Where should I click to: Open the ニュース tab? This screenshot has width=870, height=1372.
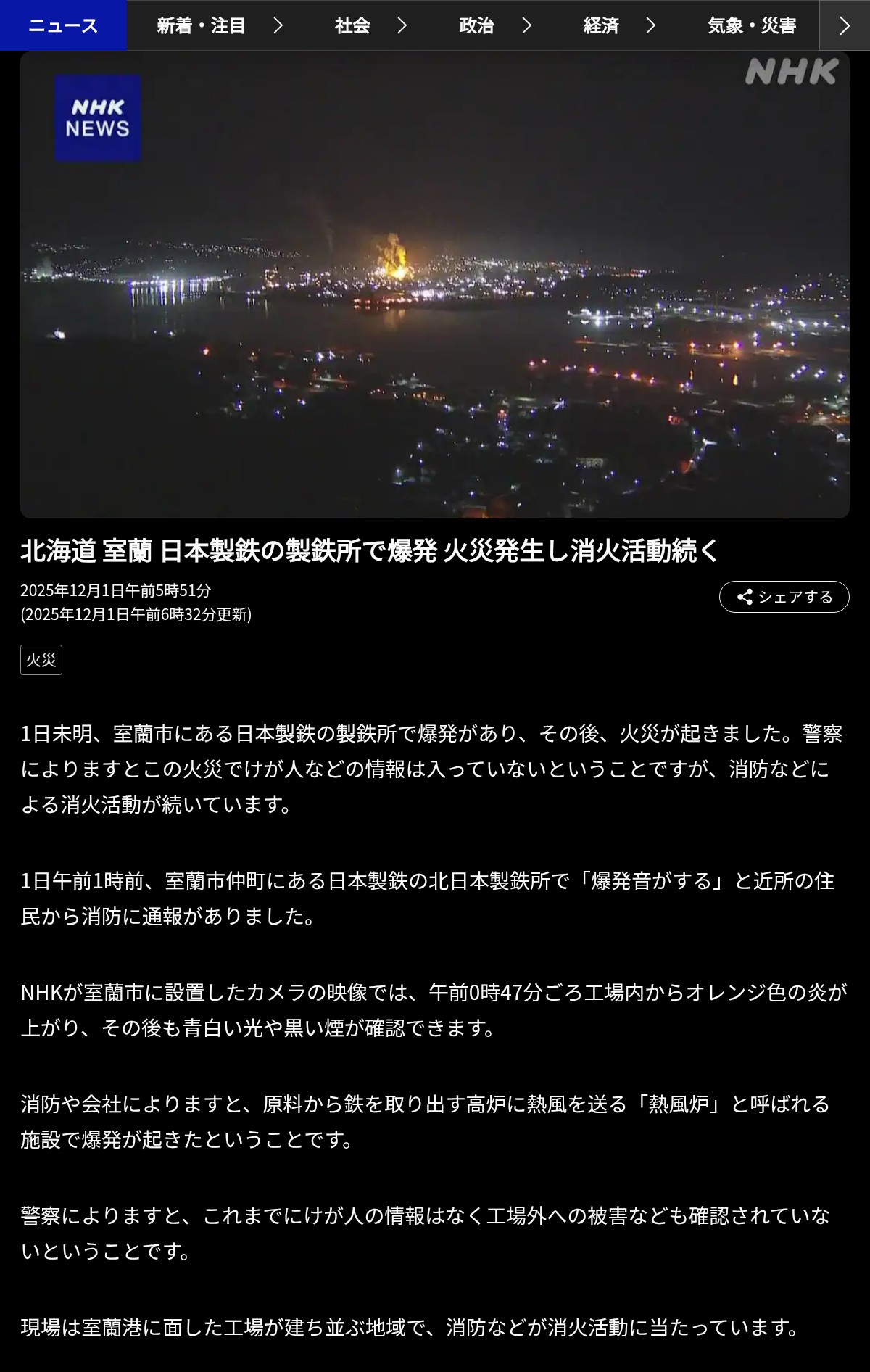click(63, 25)
